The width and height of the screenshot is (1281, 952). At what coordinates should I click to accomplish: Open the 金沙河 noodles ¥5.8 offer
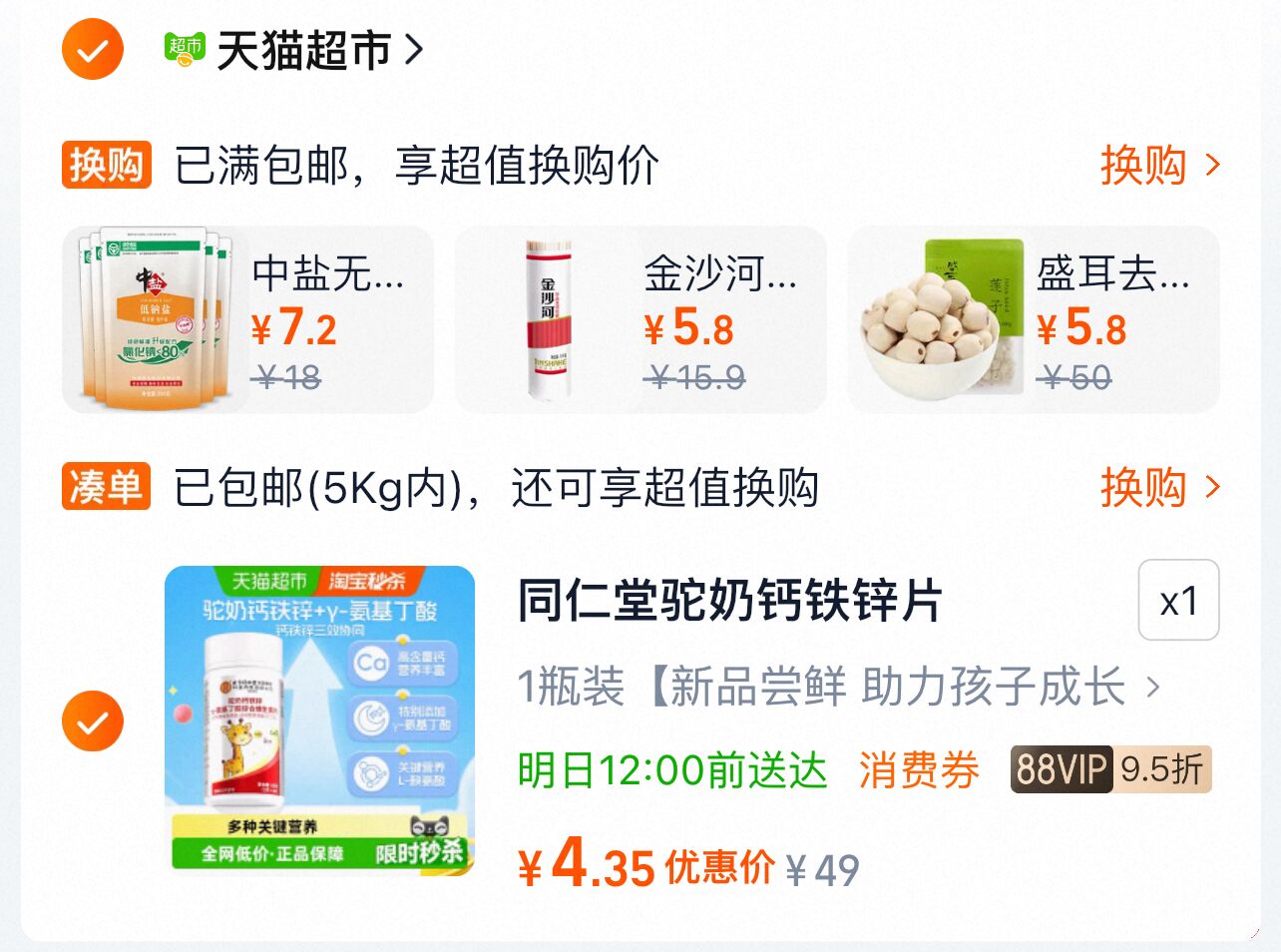[x=640, y=319]
